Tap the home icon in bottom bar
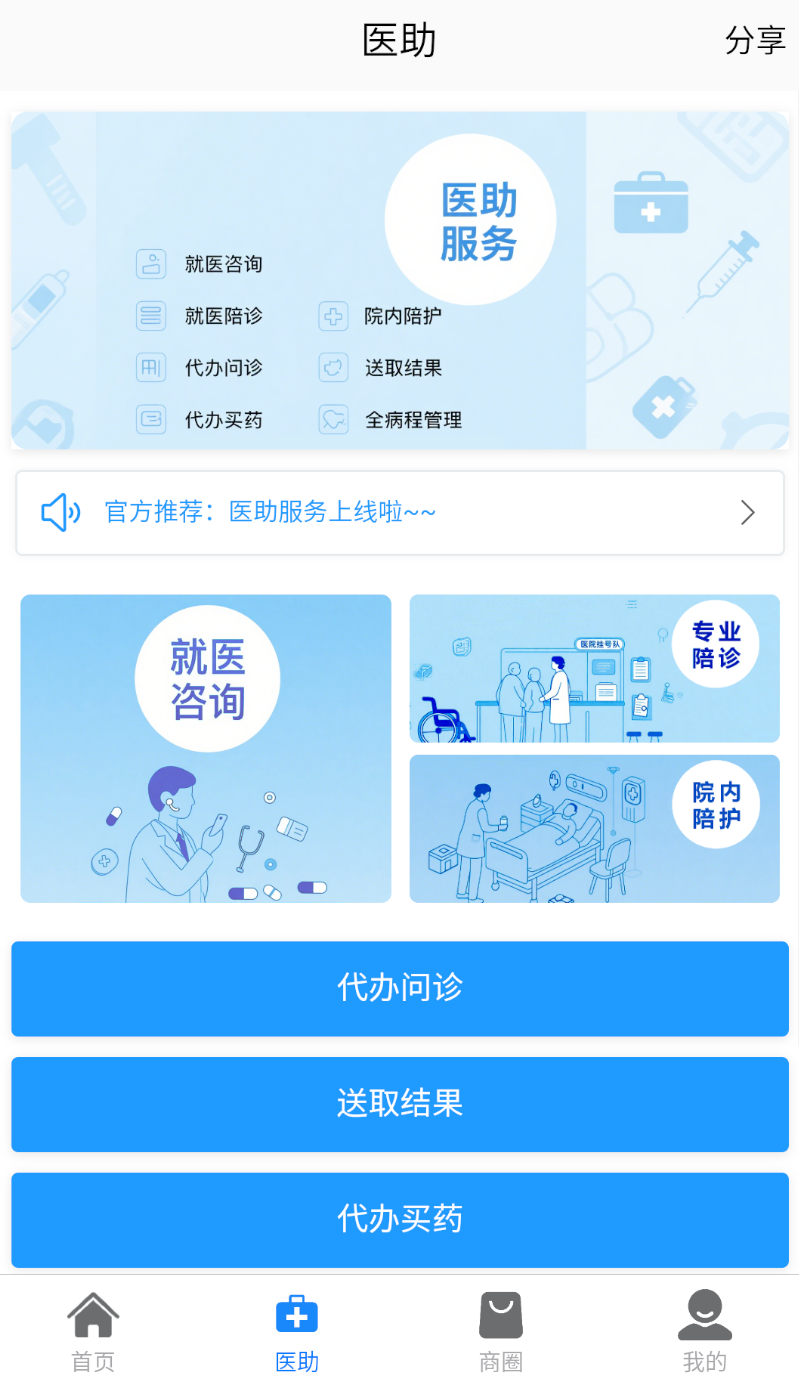799x1376 pixels. coord(93,1315)
